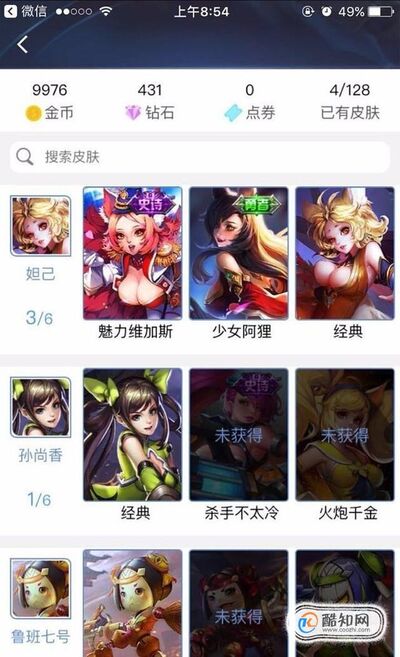Open the 魅力维加斯 skin card
The width and height of the screenshot is (400, 657).
pyautogui.click(x=133, y=253)
